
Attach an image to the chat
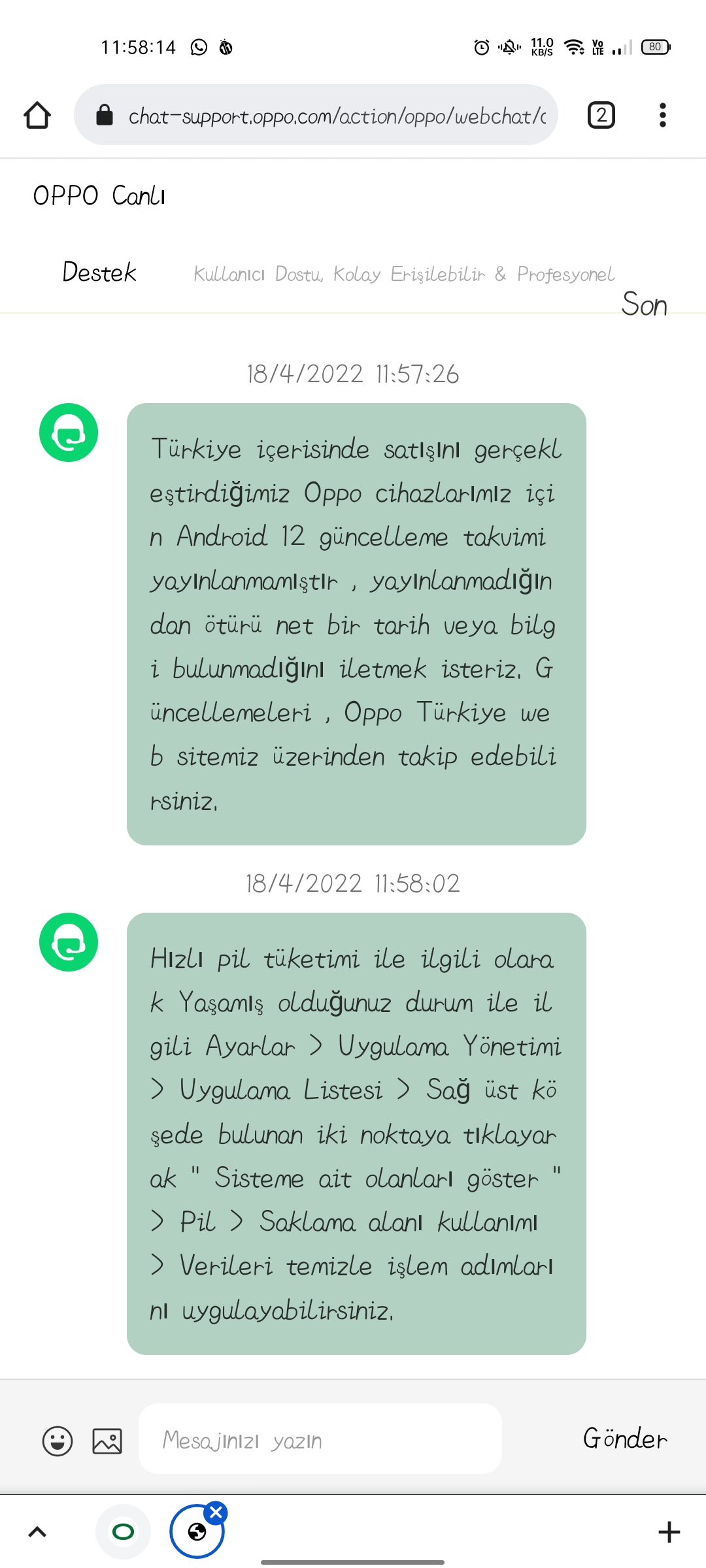click(x=107, y=1441)
